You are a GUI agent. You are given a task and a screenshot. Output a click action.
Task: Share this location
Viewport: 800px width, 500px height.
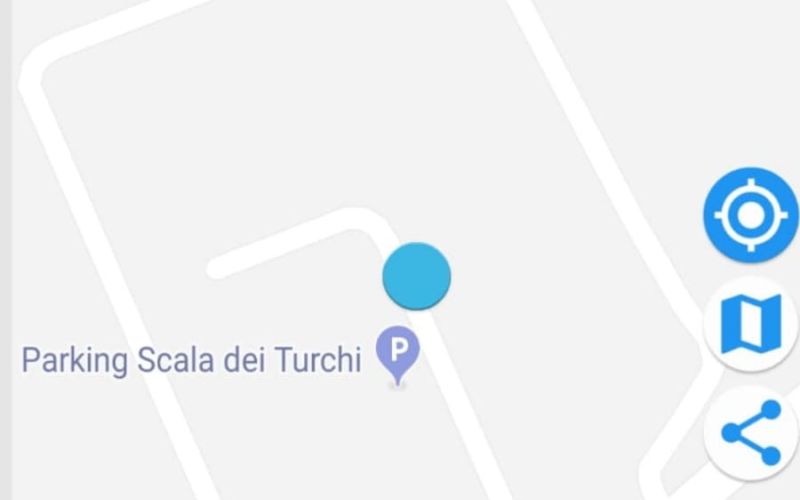[751, 433]
